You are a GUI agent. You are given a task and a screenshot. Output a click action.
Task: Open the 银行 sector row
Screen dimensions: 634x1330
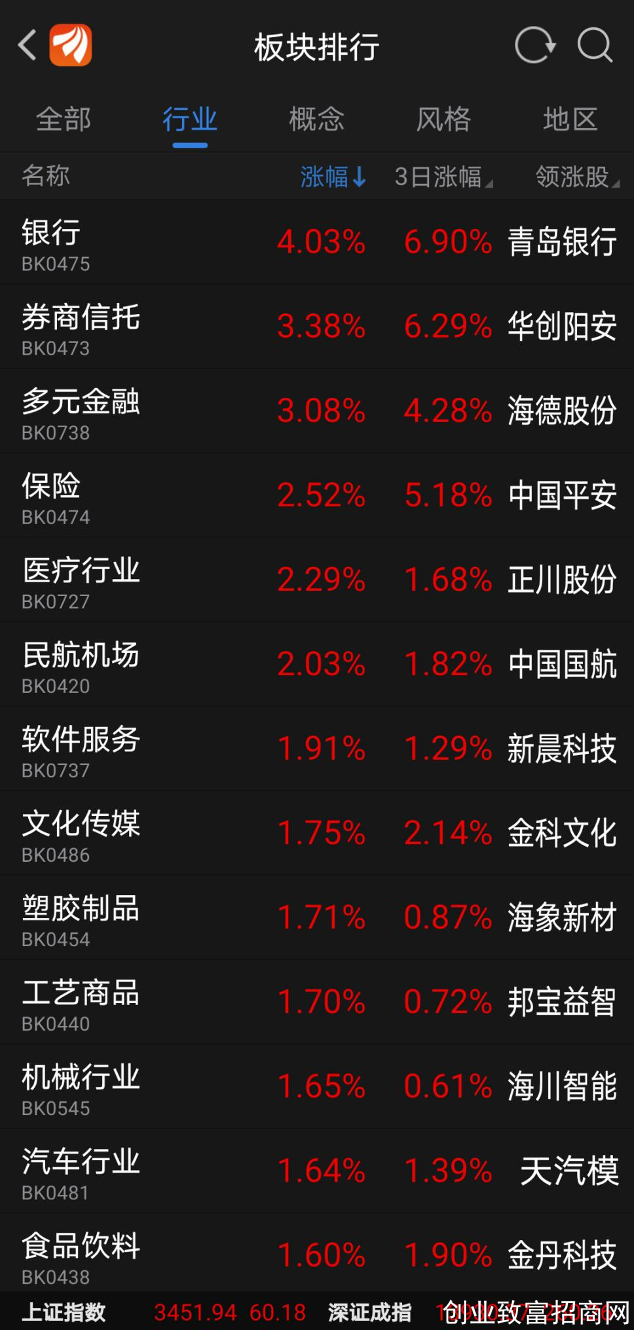(x=317, y=243)
